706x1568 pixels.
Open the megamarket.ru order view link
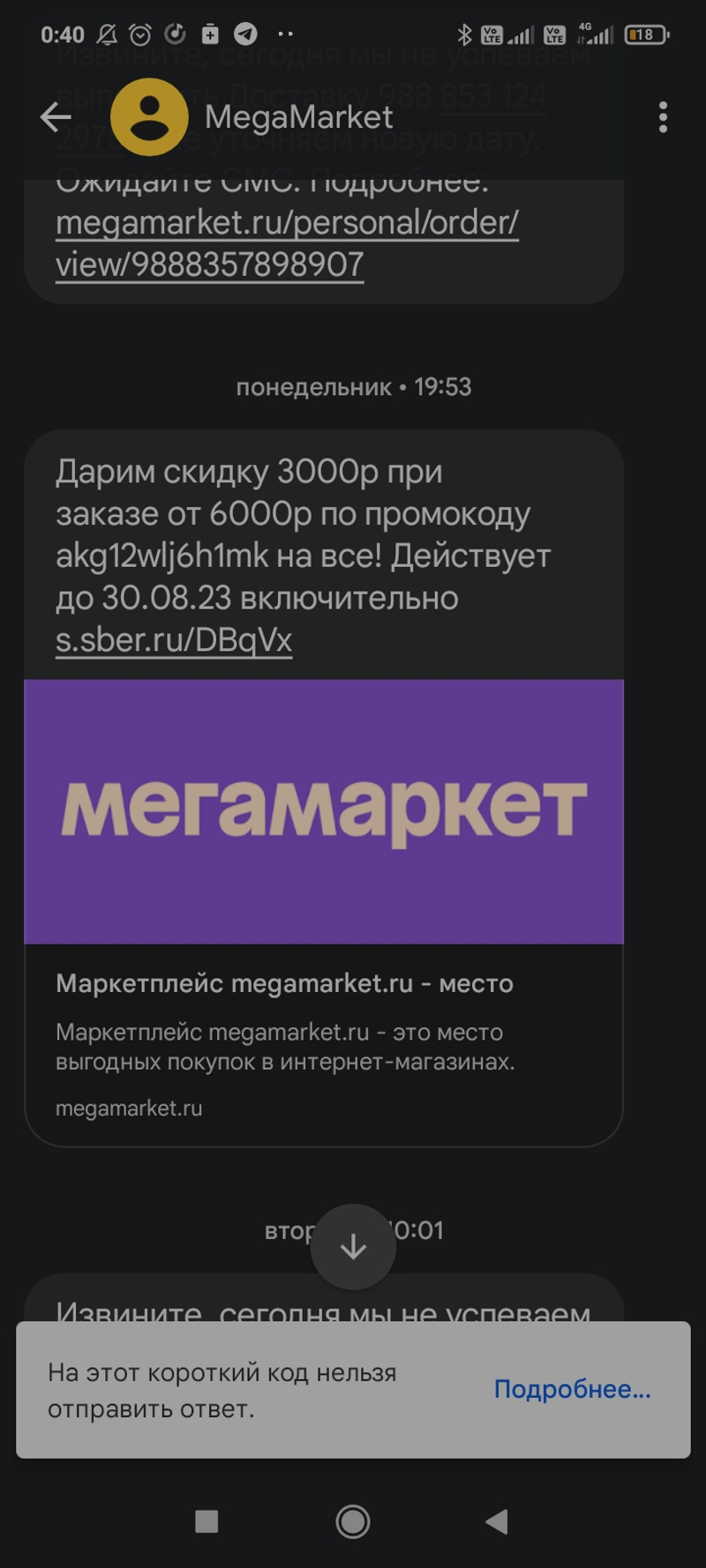click(287, 243)
